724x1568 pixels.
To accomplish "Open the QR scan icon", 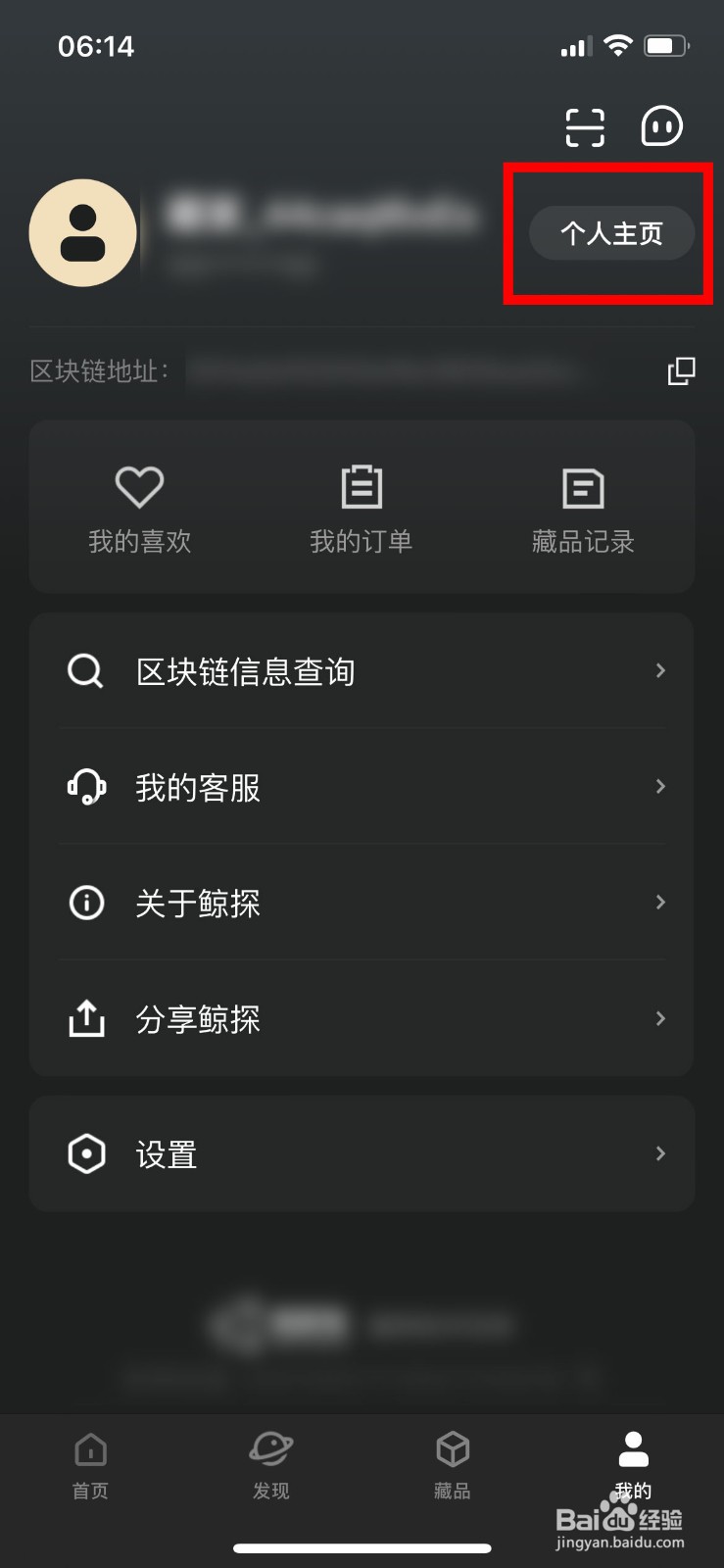I will coord(585,127).
